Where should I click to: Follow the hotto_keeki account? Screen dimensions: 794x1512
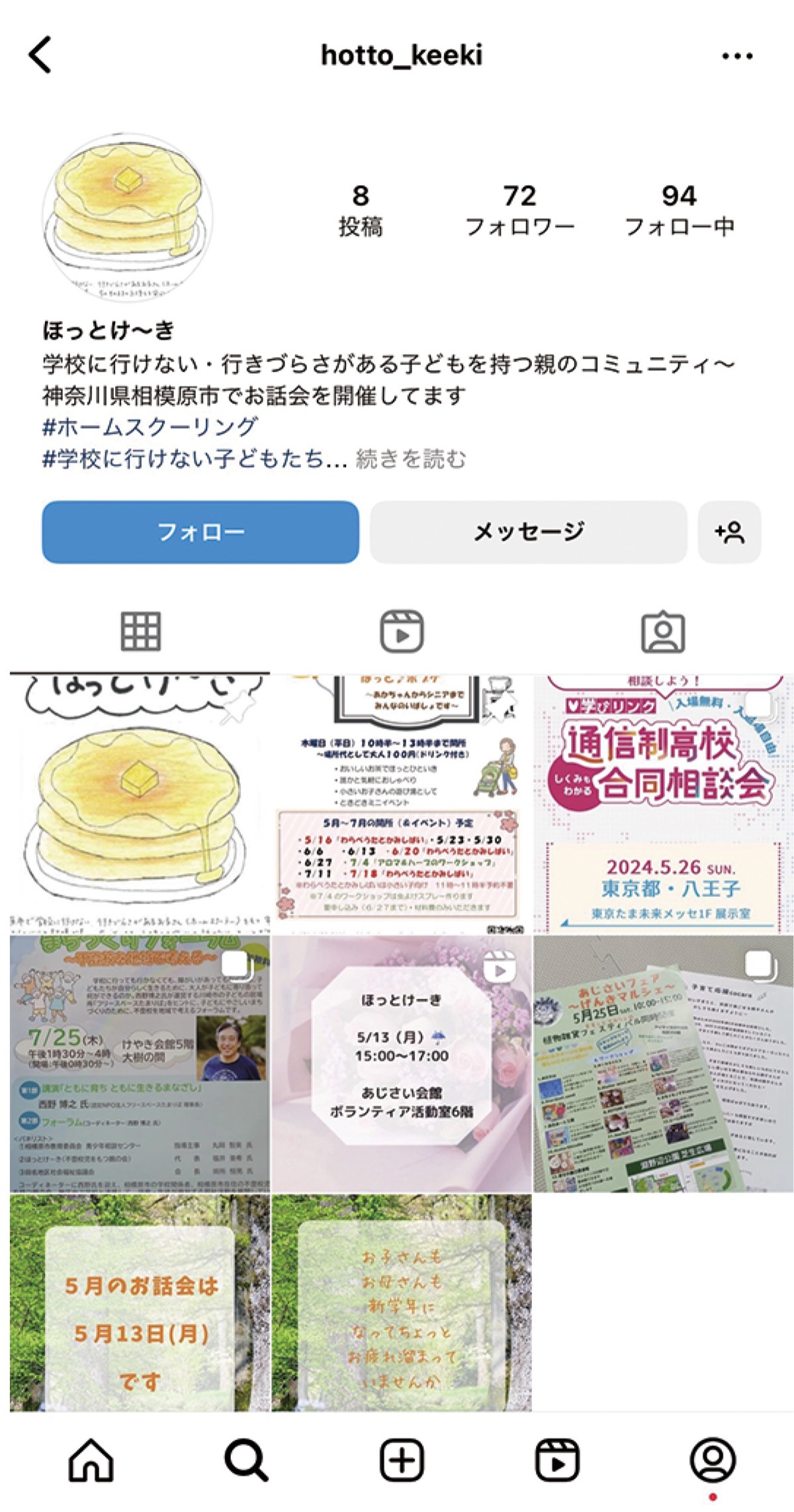coord(200,532)
